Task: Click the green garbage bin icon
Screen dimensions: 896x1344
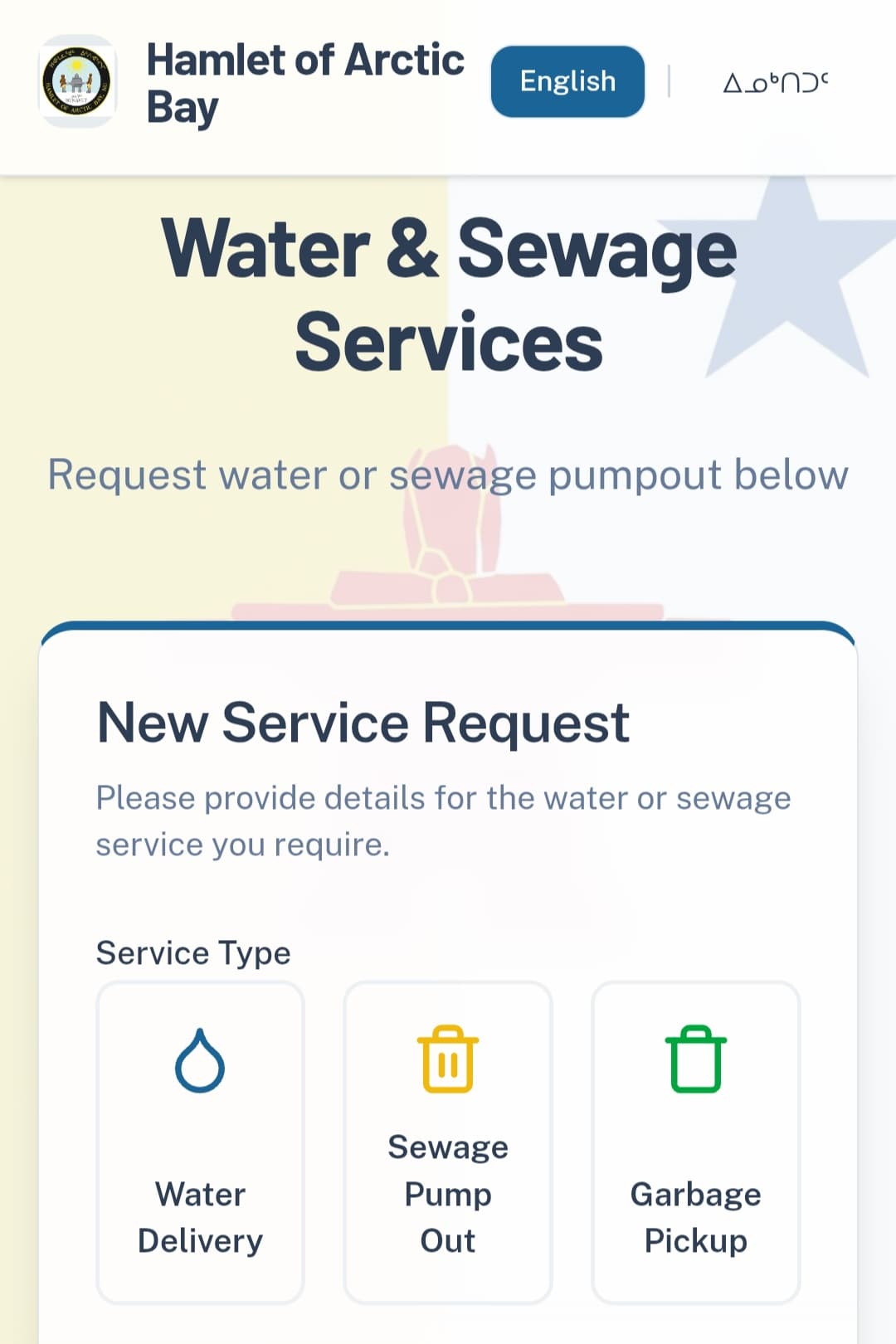Action: pyautogui.click(x=694, y=1059)
